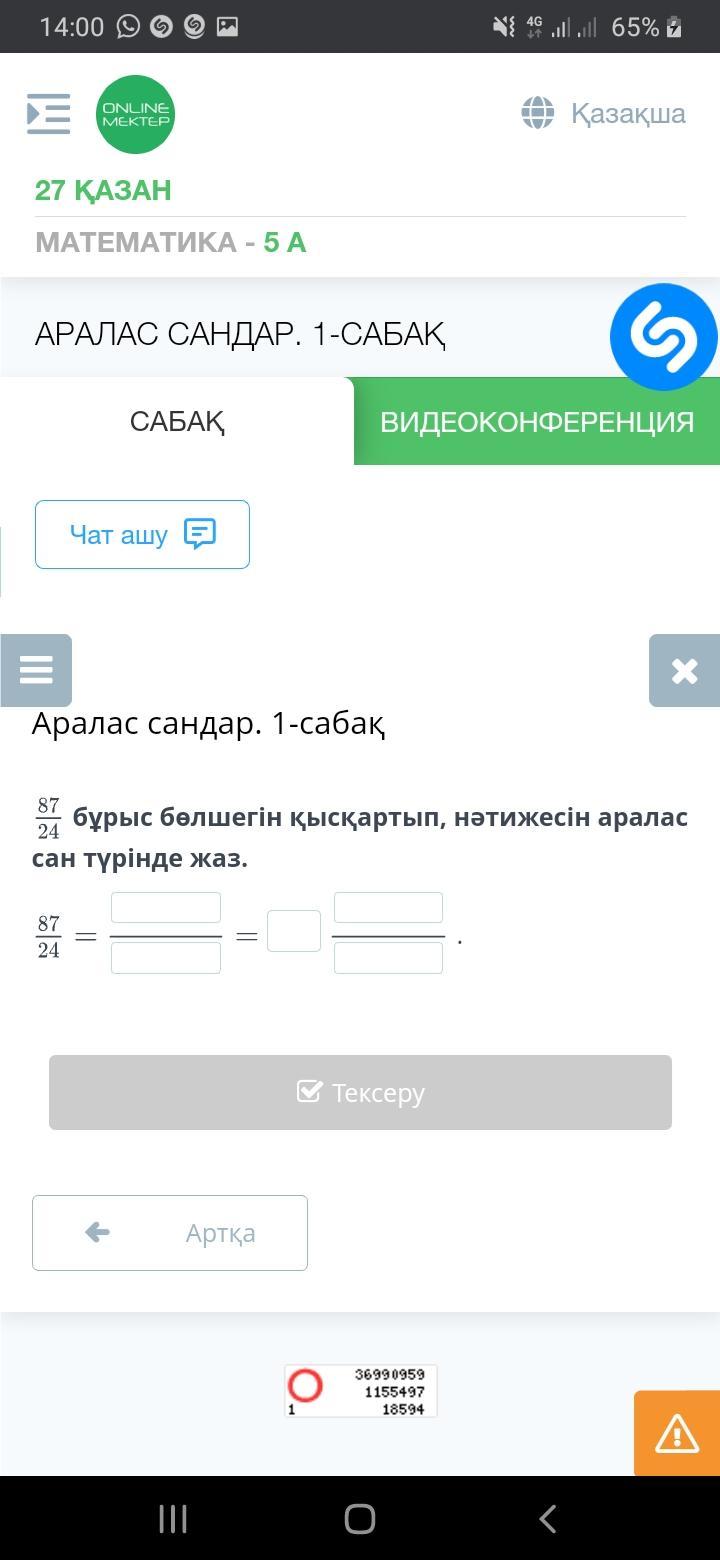Switch to the САБАҚ tab
720x1560 pixels.
tap(177, 422)
